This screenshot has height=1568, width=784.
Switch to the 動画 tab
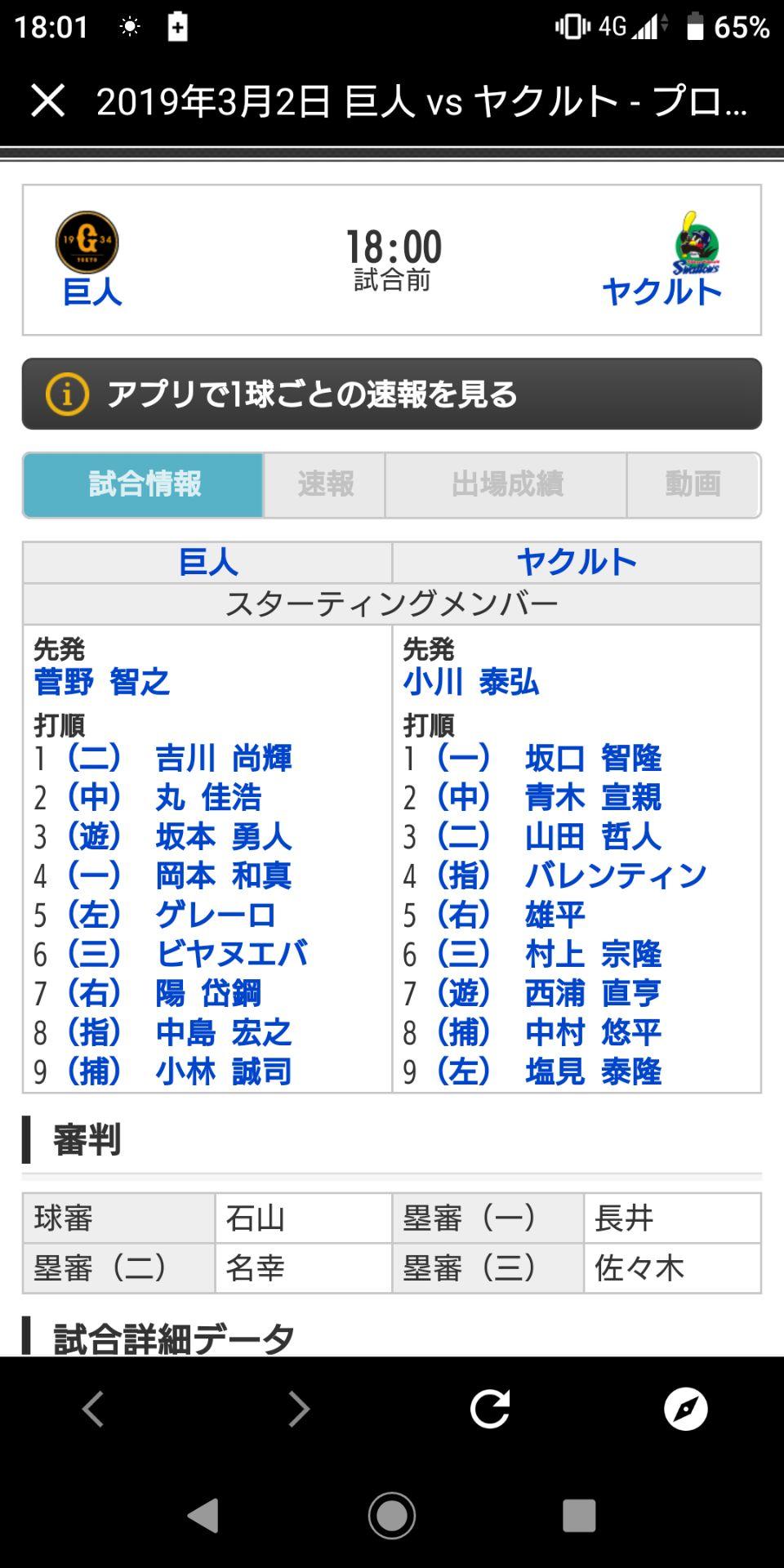pyautogui.click(x=693, y=484)
